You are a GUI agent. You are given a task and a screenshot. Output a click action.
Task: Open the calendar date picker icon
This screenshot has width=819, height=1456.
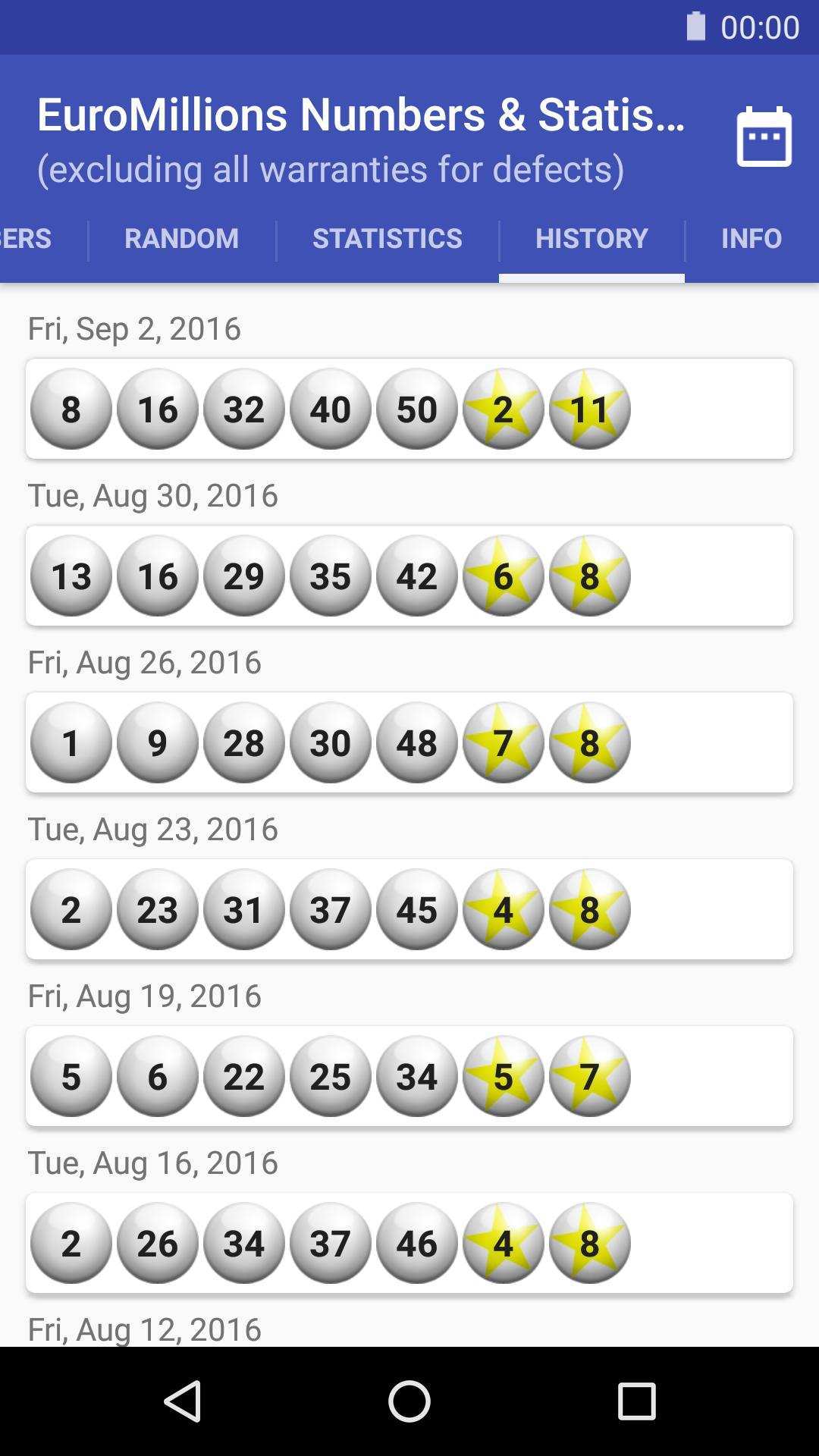pos(764,136)
